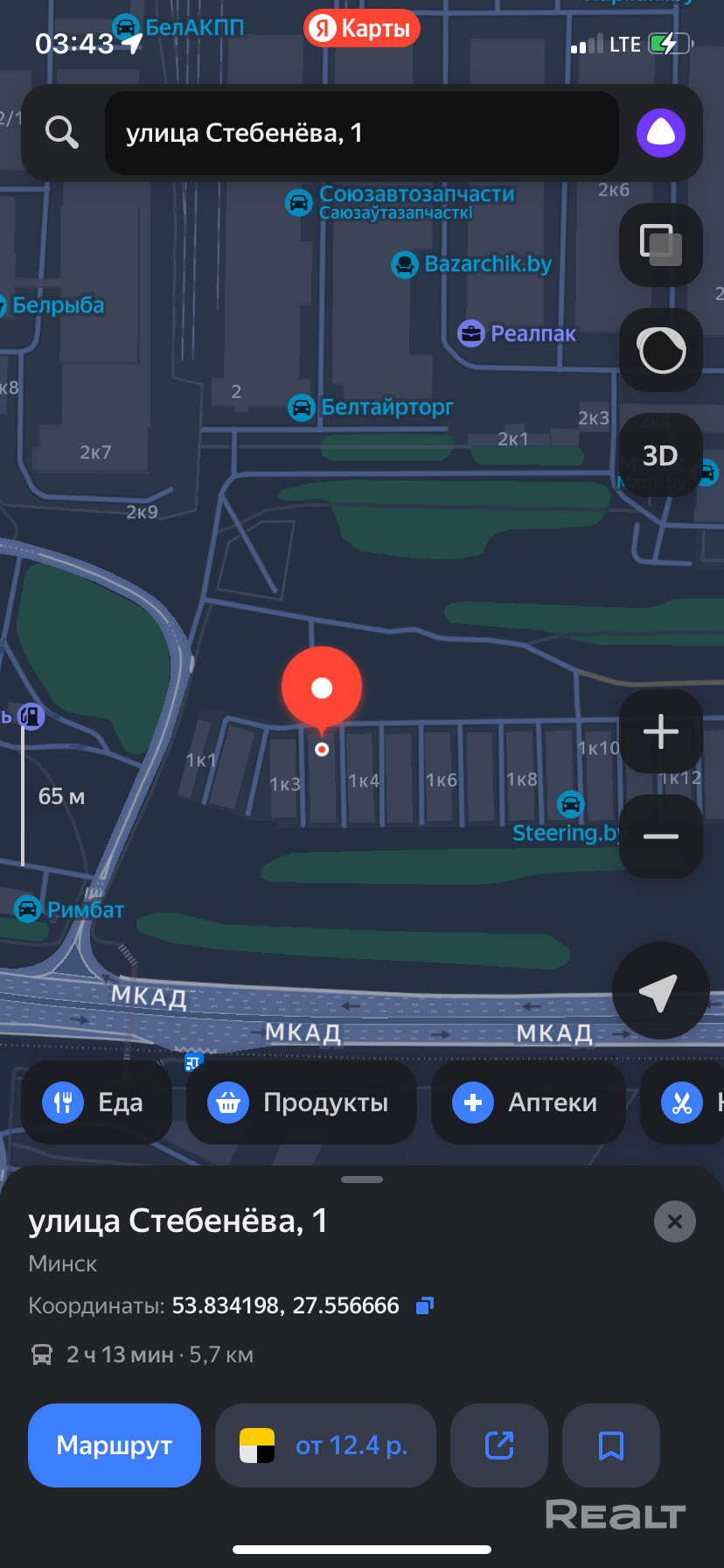Bookmark this address
The width and height of the screenshot is (724, 1568).
[610, 1445]
